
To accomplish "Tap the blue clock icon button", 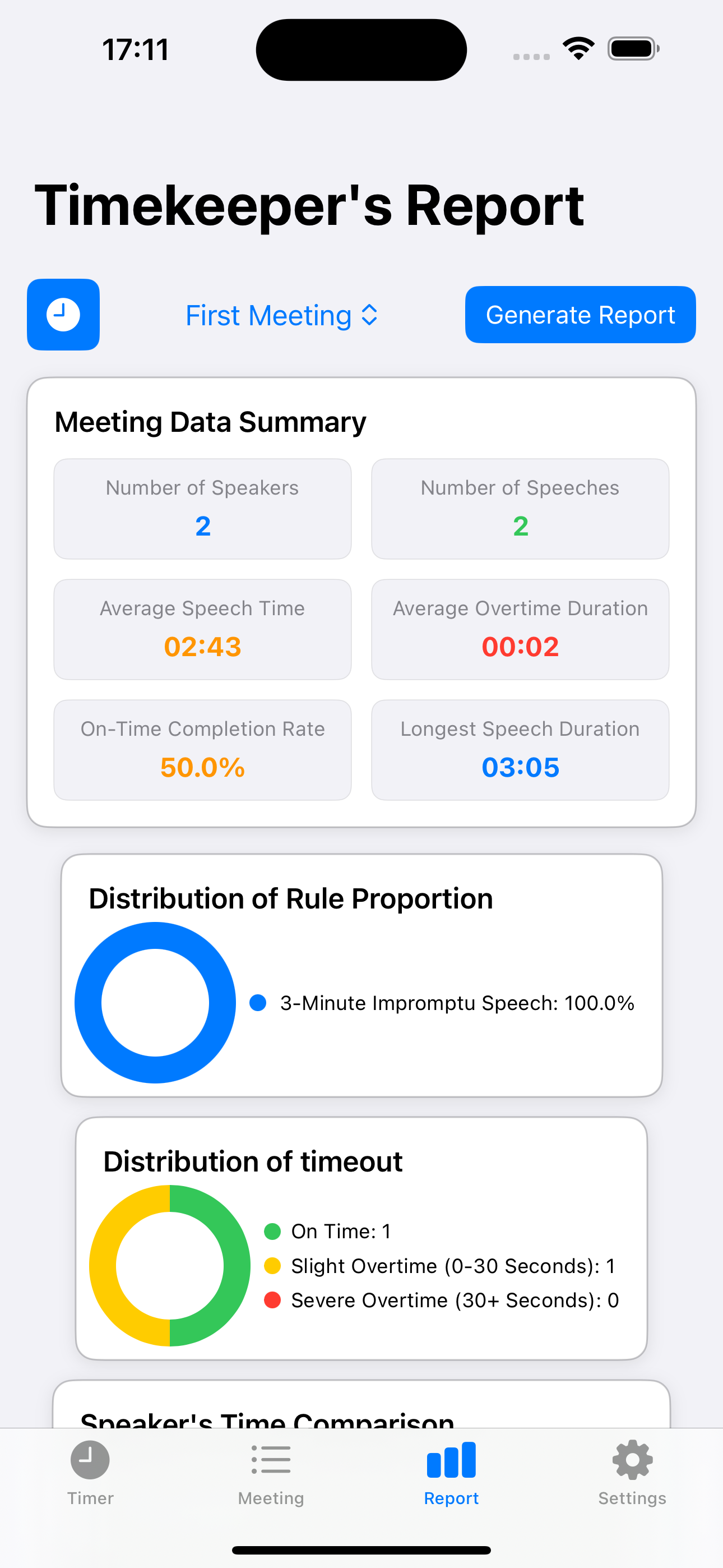I will tap(63, 315).
